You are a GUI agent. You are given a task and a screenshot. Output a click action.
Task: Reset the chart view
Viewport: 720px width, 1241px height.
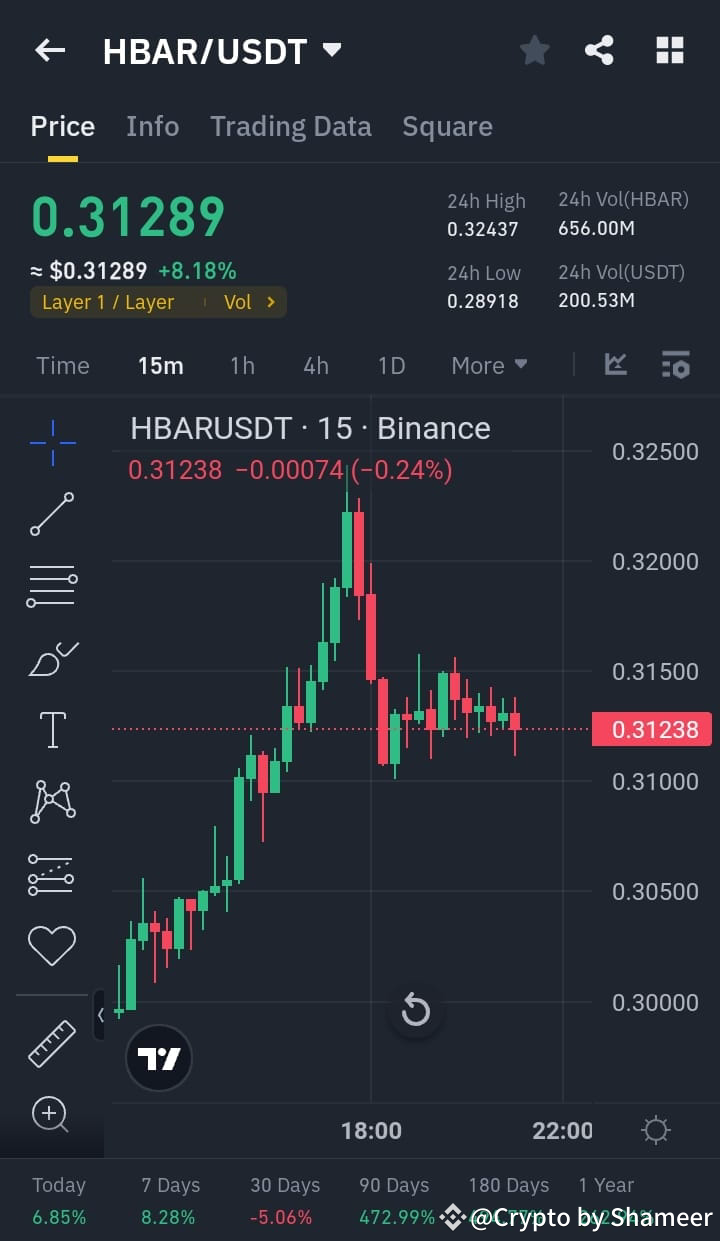[x=415, y=1012]
